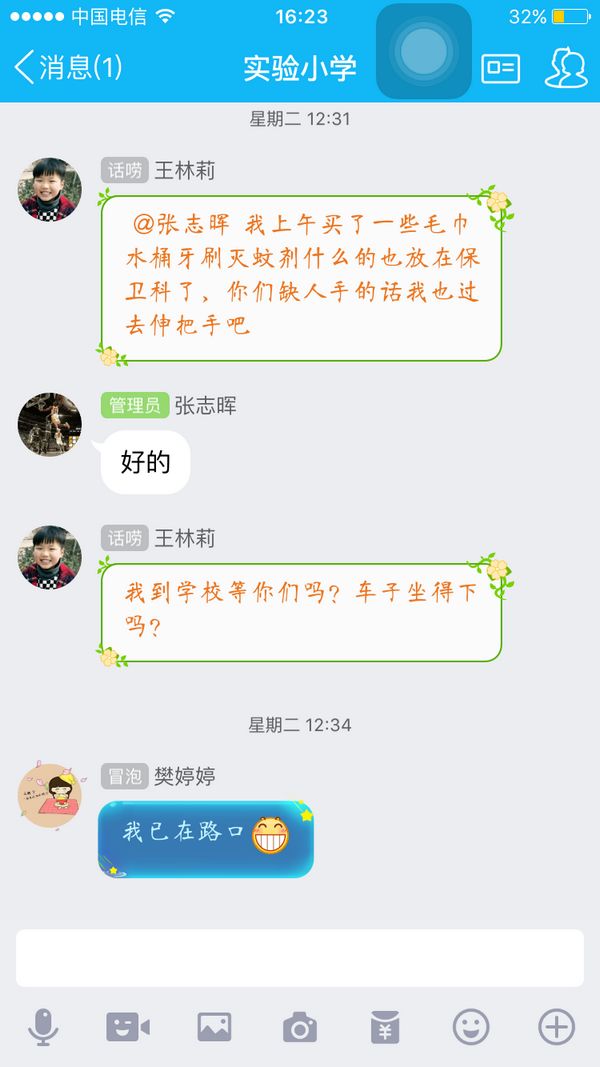Viewport: 600px width, 1067px height.
Task: Open 张志晖's avatar profile
Action: tap(49, 425)
